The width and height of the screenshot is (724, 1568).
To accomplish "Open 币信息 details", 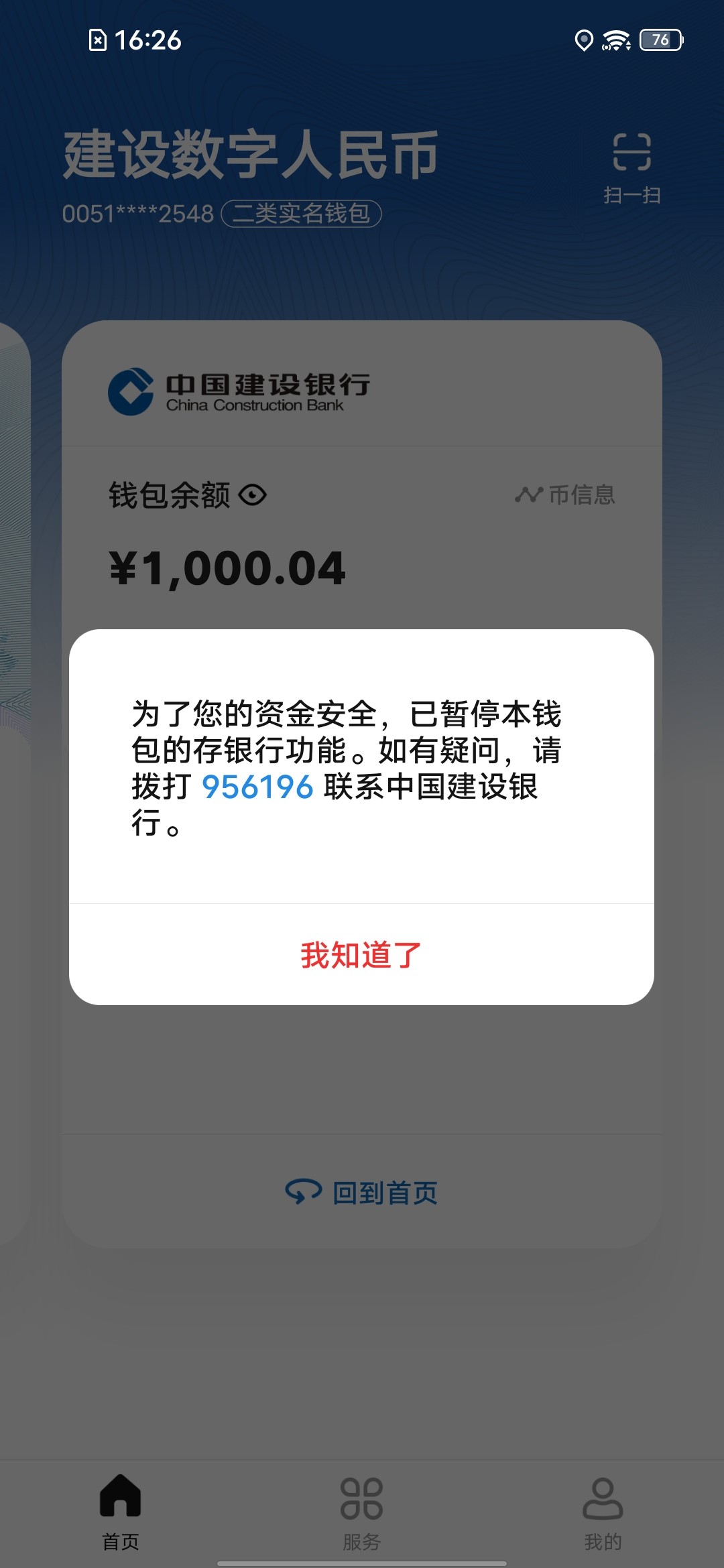I will click(564, 495).
